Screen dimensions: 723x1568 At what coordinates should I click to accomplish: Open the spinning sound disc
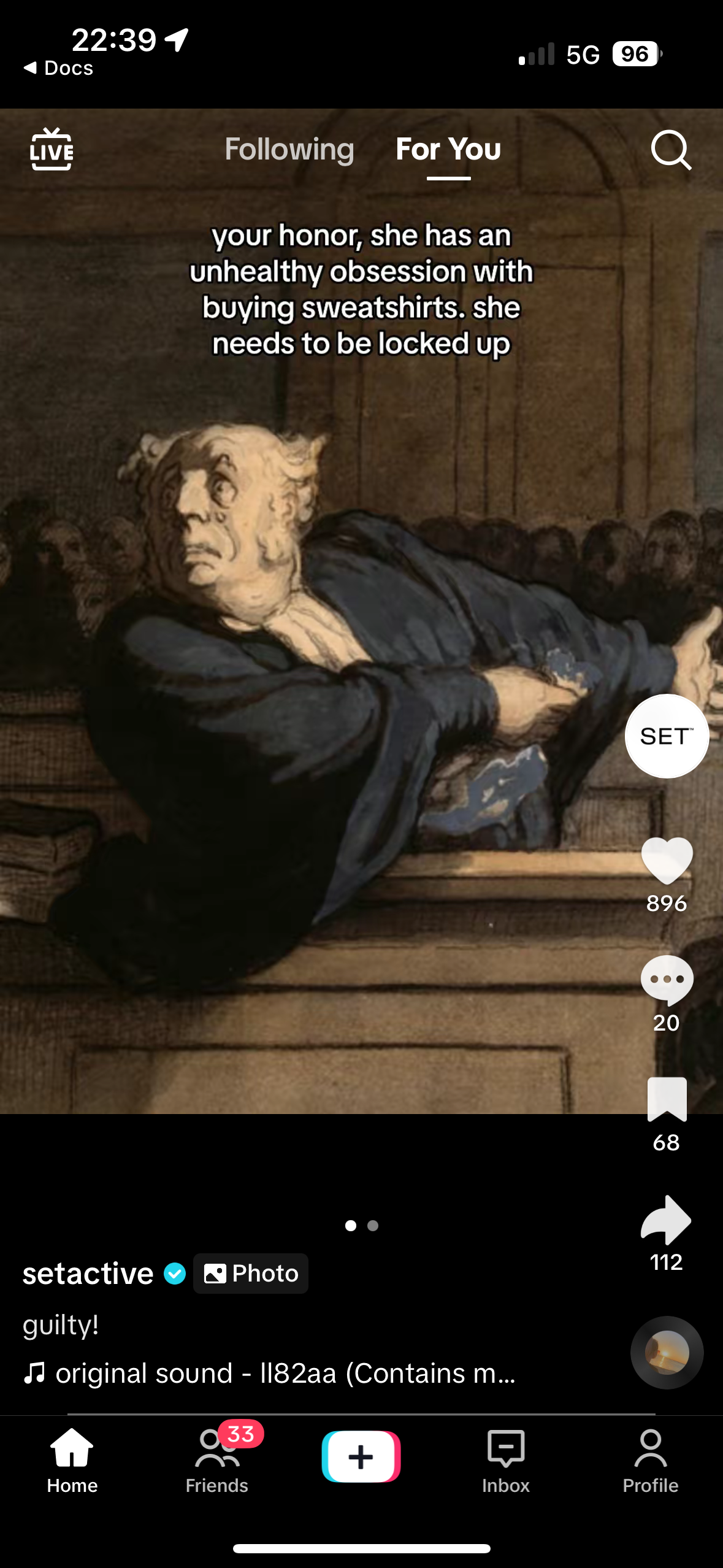tap(667, 1352)
